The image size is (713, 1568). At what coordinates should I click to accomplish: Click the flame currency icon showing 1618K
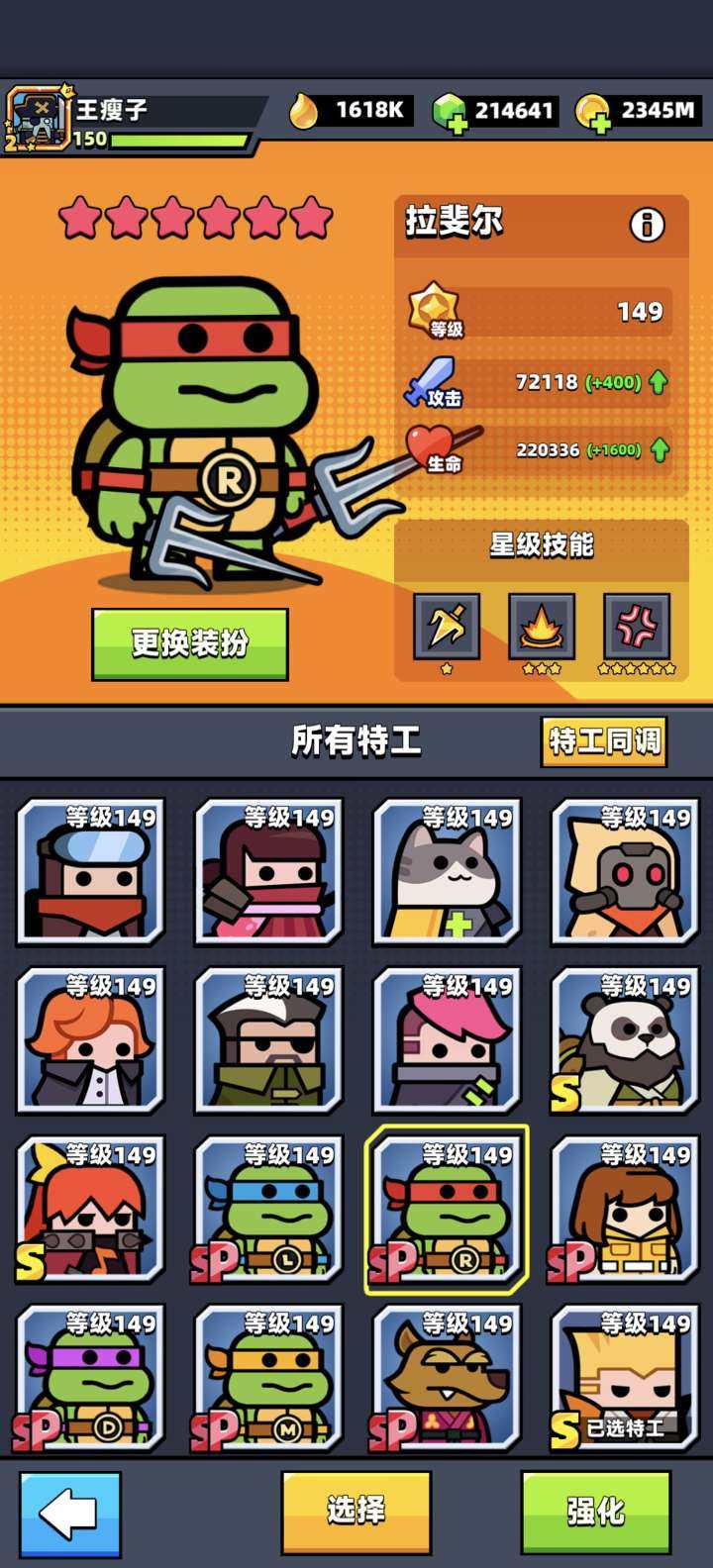click(304, 112)
